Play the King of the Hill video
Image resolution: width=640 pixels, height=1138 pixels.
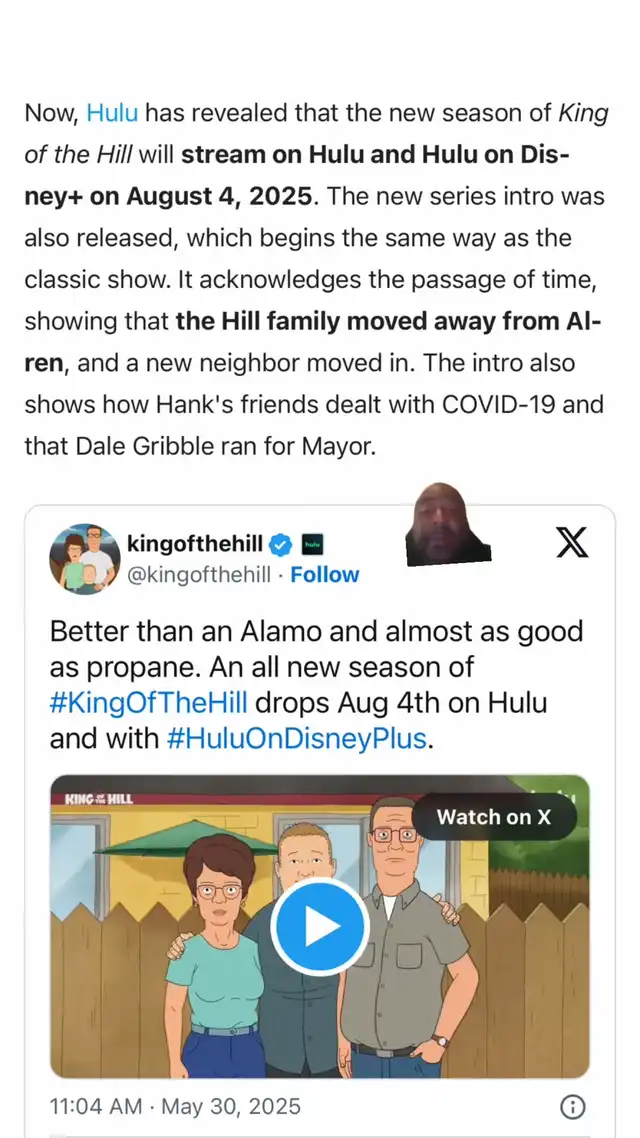point(320,926)
